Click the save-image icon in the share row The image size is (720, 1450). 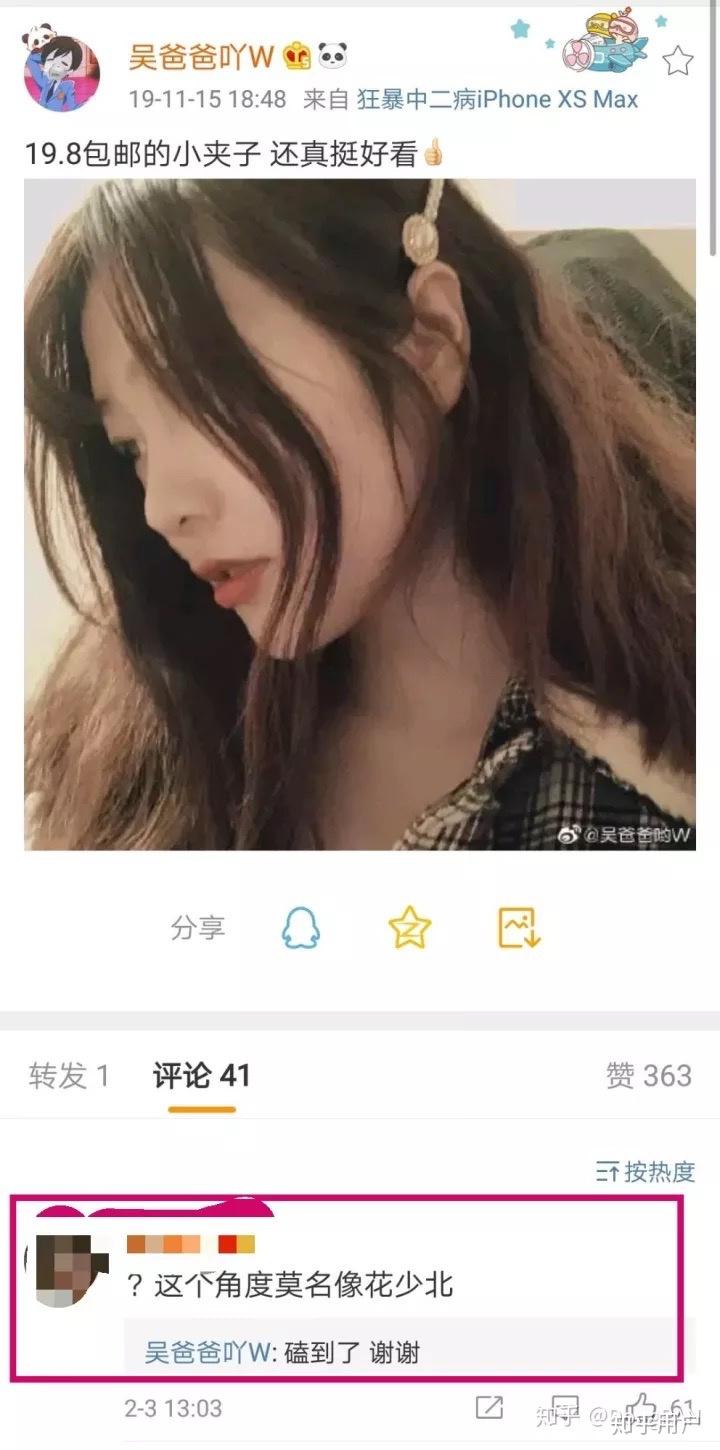coord(516,929)
